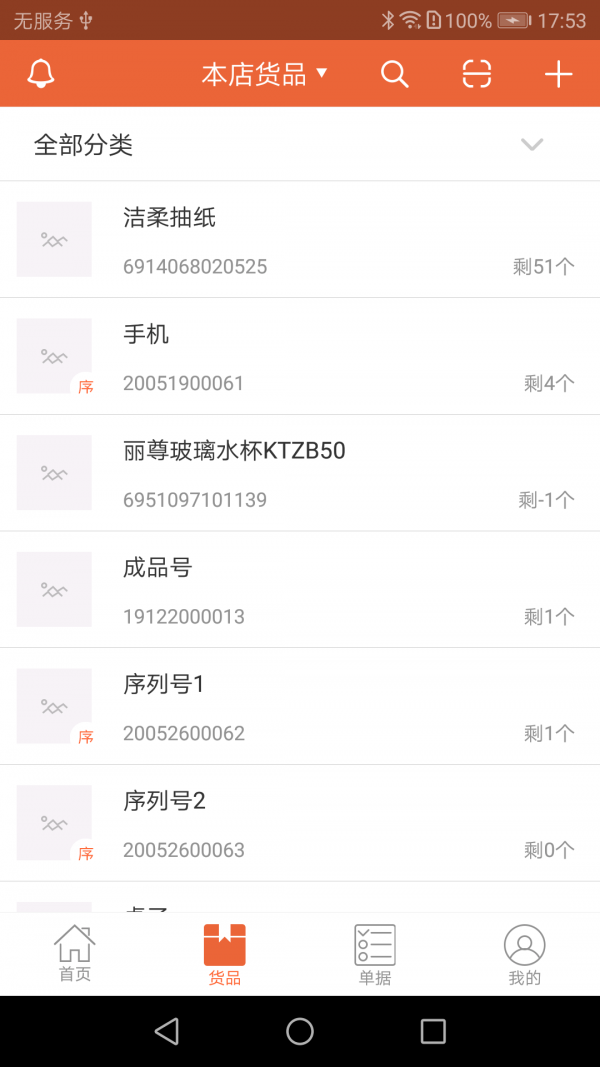Select 丽尊玻璃水杯KTZB50 item
Image resolution: width=600 pixels, height=1067 pixels.
point(300,473)
